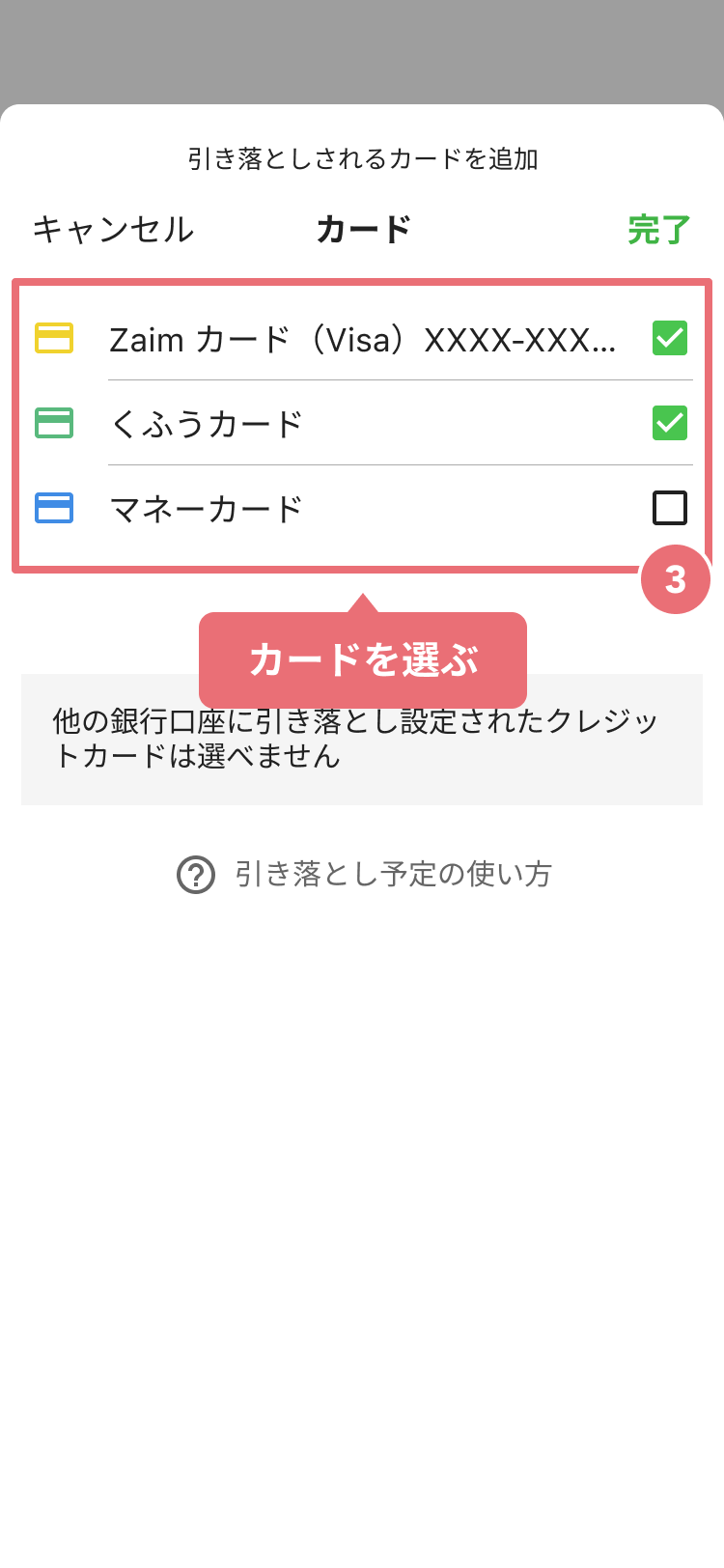Image resolution: width=724 pixels, height=1568 pixels.
Task: Deselect the くふうカード checkbox
Action: pyautogui.click(x=669, y=423)
